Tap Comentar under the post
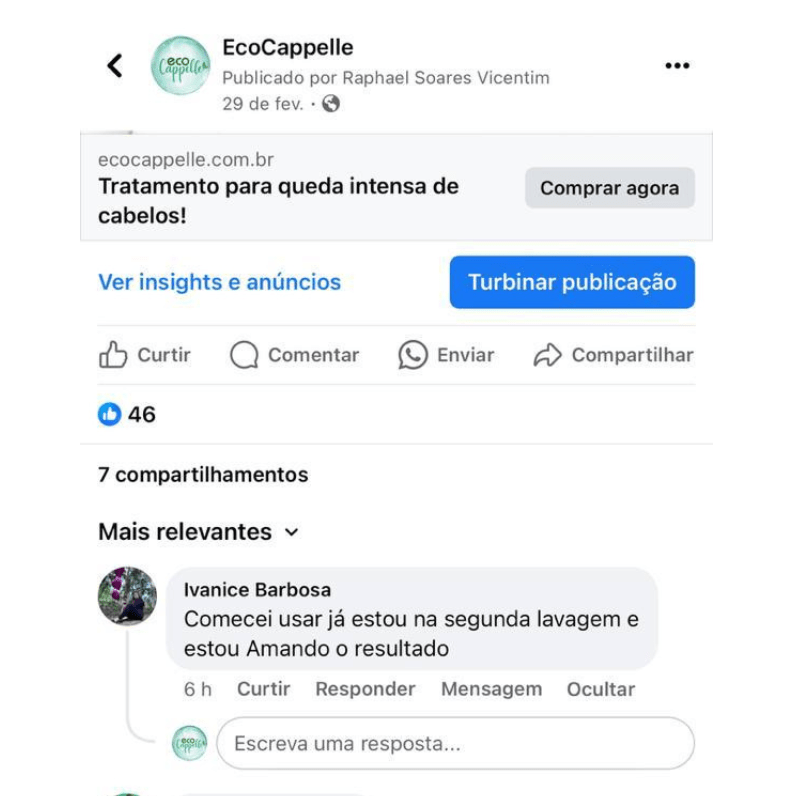The width and height of the screenshot is (800, 800). [294, 355]
